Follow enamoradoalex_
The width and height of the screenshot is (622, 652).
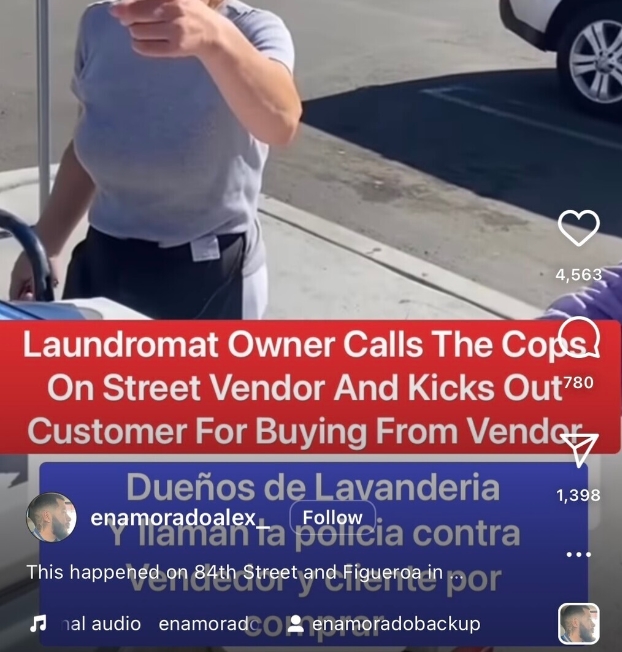[332, 517]
